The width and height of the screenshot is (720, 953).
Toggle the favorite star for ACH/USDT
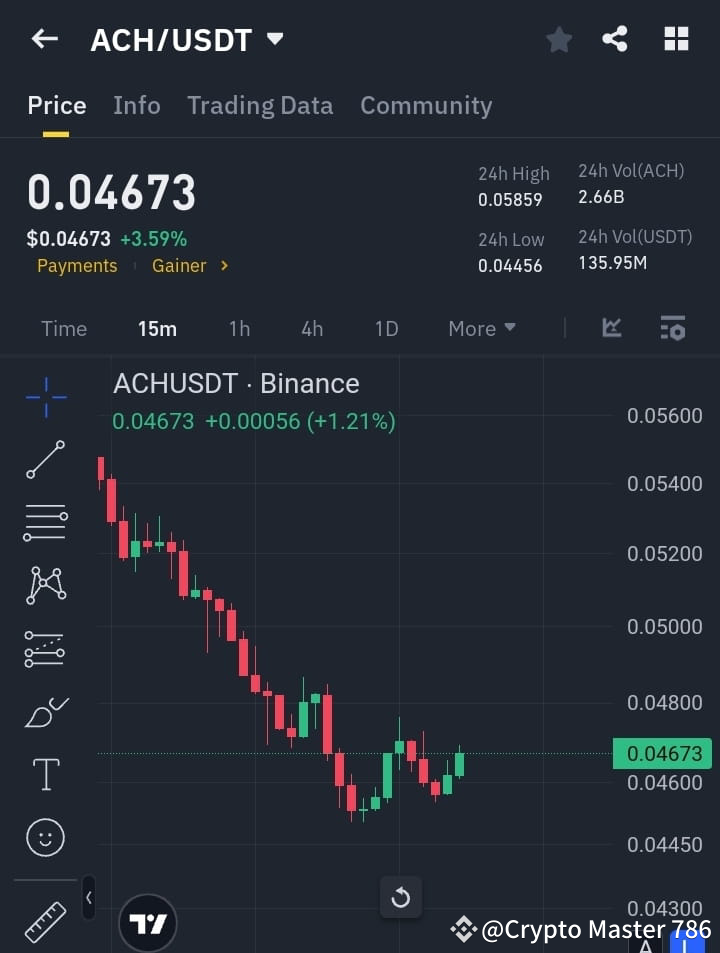pyautogui.click(x=559, y=39)
